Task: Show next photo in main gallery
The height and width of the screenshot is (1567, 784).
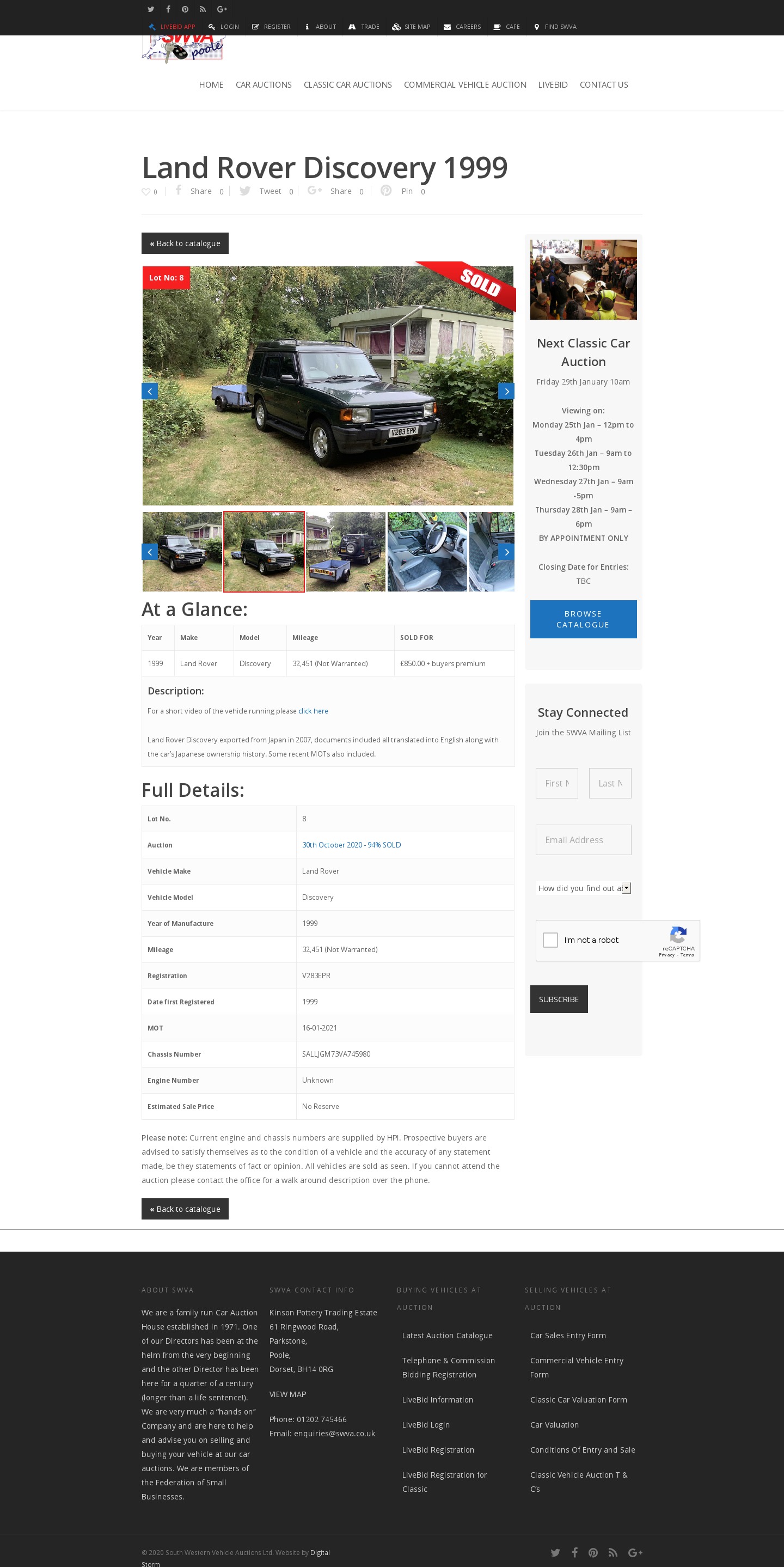Action: 506,391
